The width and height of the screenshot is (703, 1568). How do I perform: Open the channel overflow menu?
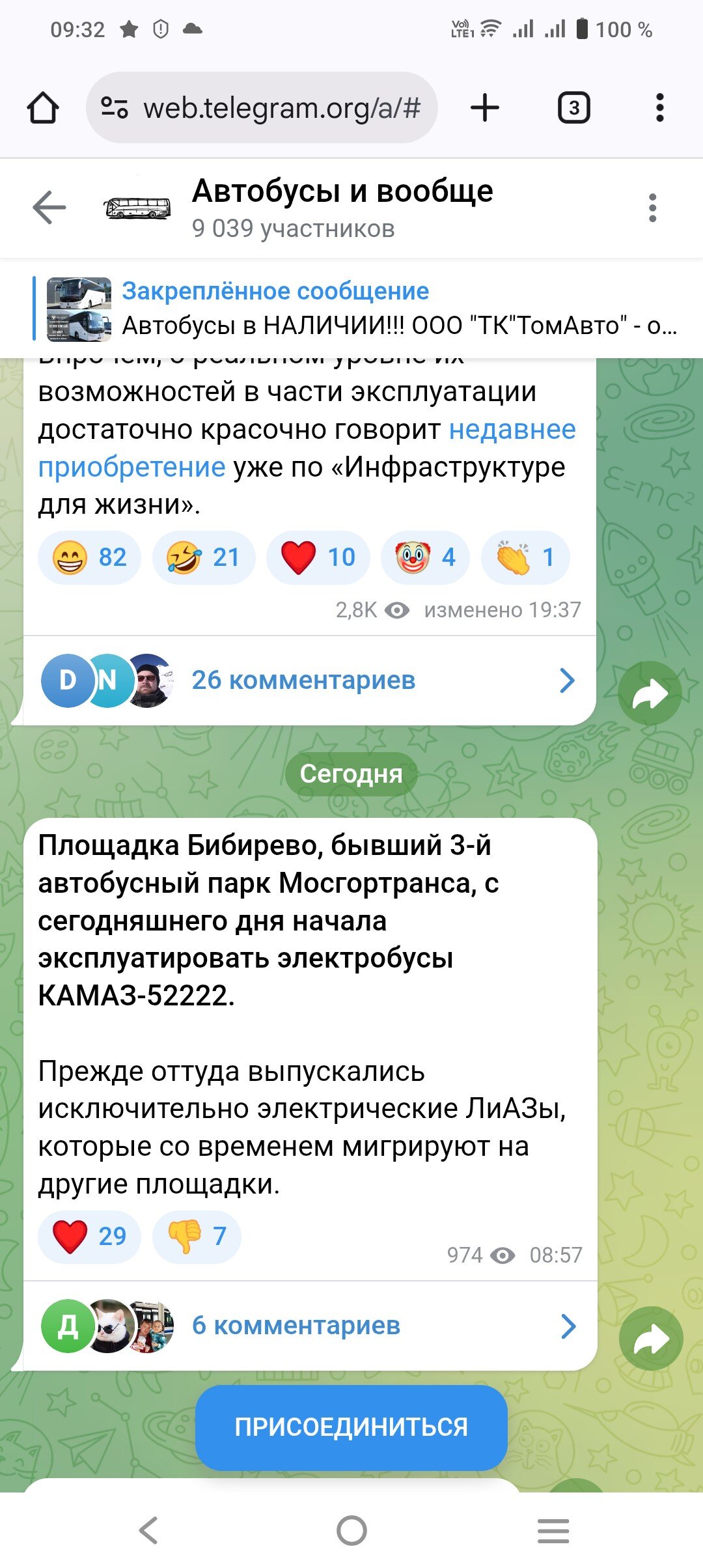tap(652, 208)
